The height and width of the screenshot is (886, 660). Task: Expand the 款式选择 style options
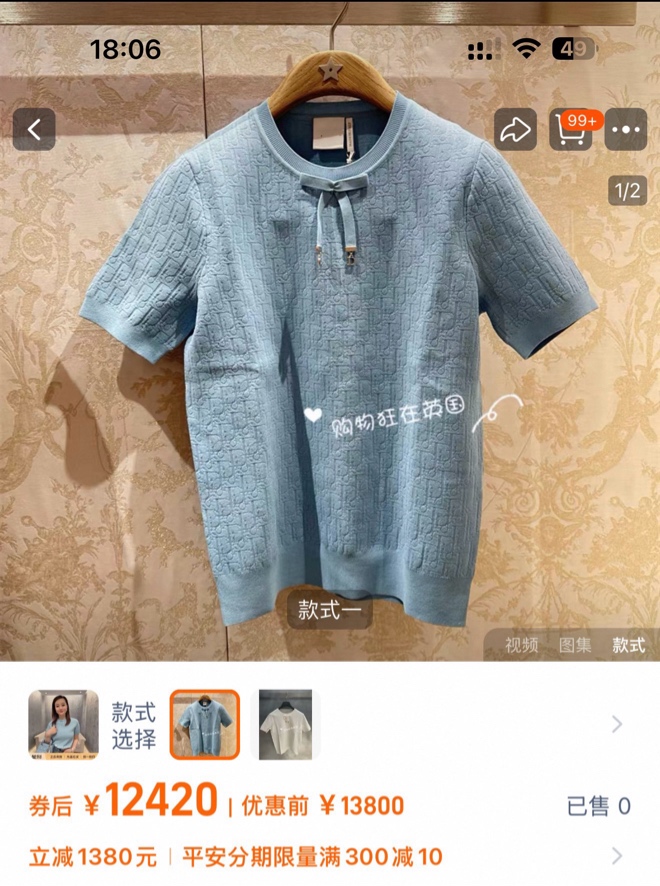[x=616, y=724]
